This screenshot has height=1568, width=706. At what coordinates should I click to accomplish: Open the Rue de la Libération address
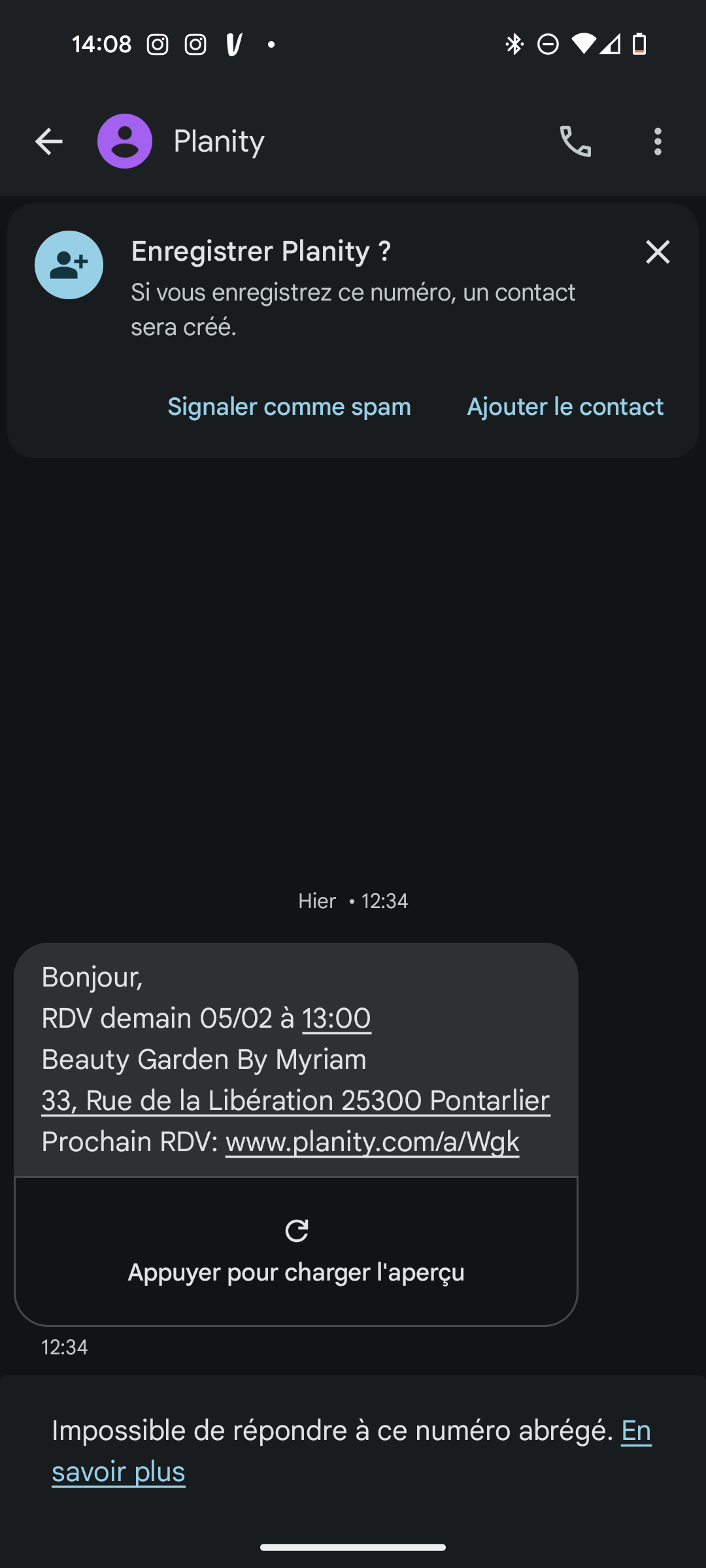[x=295, y=1101]
